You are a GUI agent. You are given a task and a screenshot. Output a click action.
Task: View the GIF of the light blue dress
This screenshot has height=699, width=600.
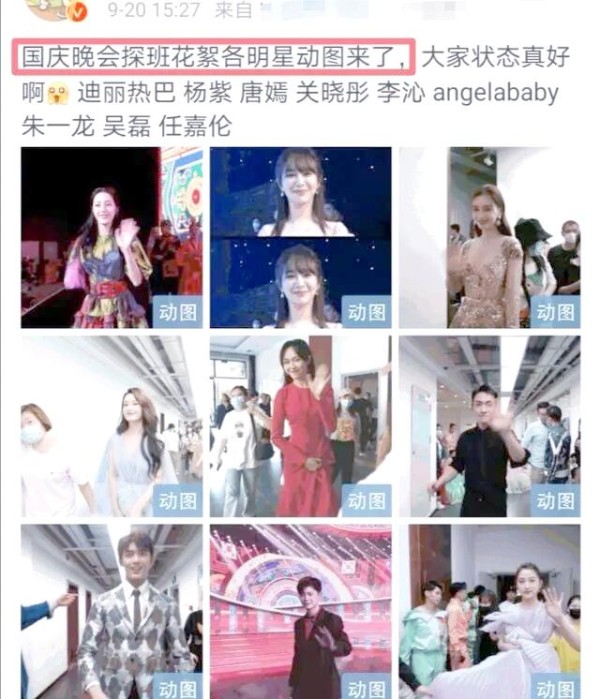(x=111, y=426)
